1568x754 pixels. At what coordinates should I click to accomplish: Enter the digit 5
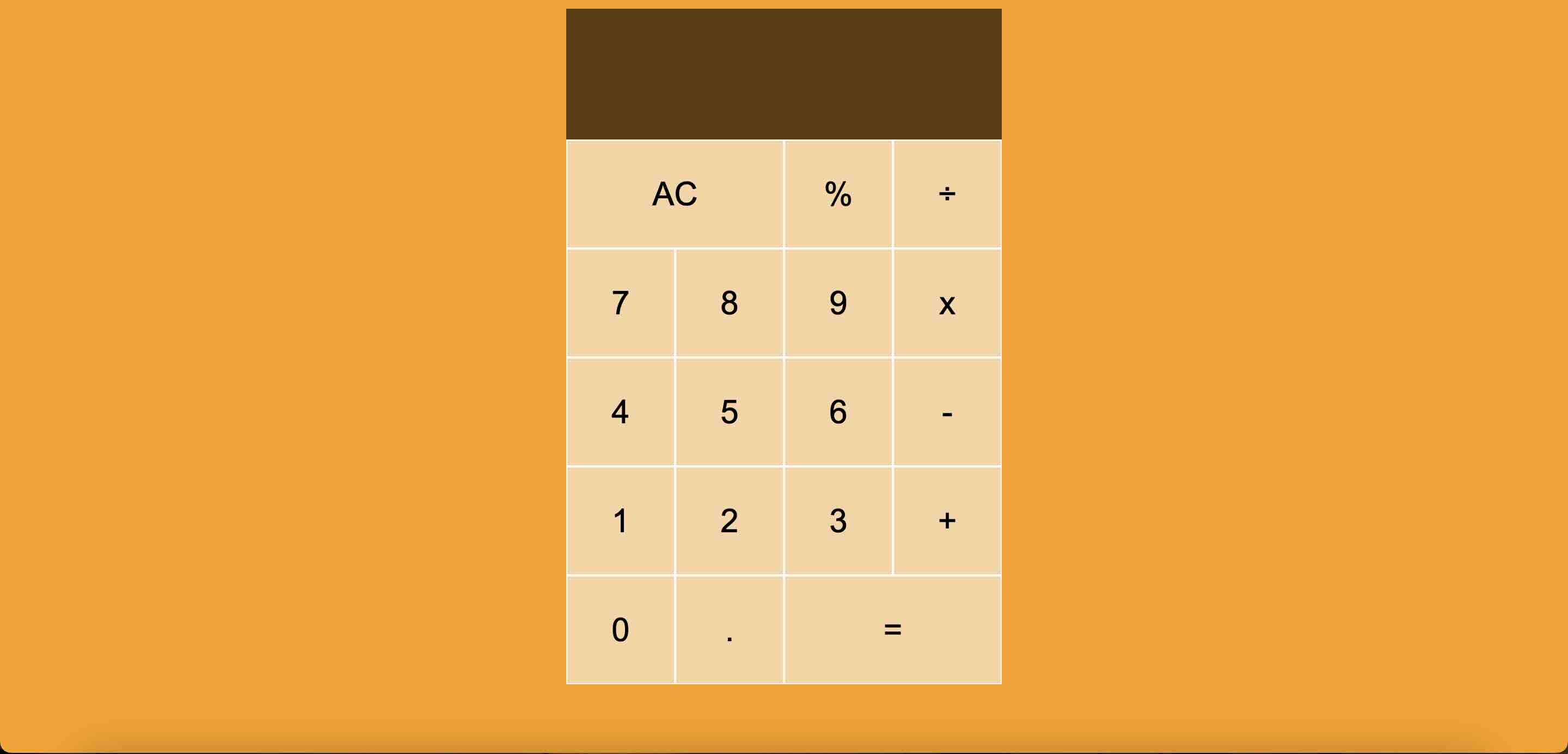click(729, 412)
